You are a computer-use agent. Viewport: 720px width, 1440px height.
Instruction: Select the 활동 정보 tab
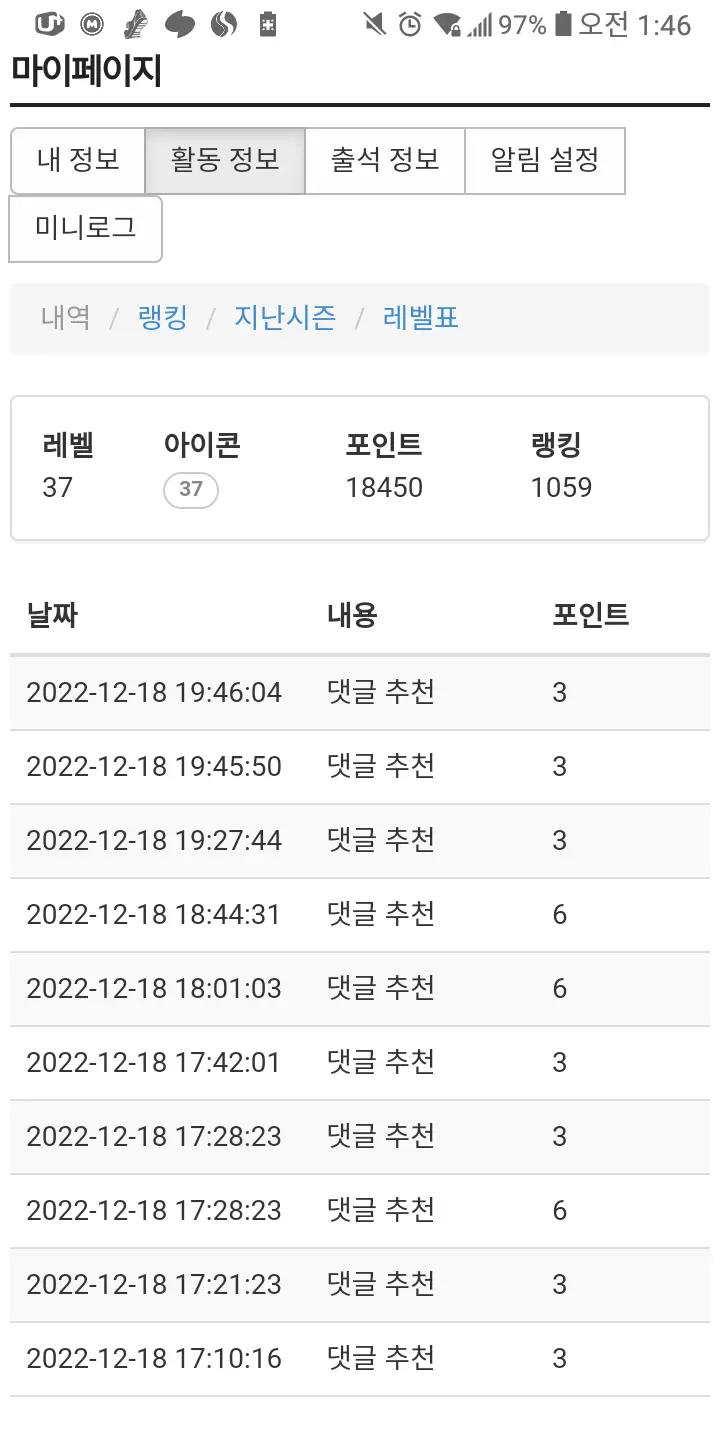tap(225, 160)
